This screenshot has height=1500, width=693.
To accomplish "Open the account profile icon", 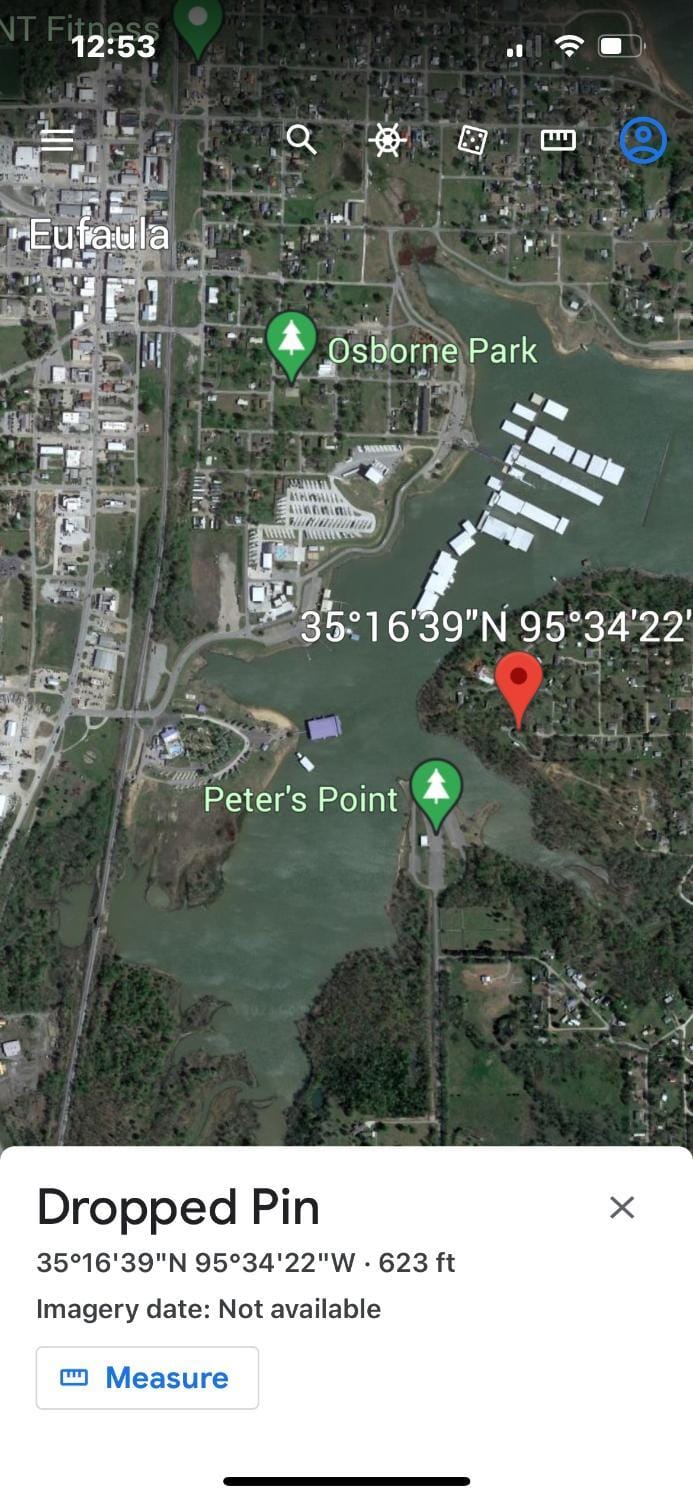I will click(x=642, y=140).
